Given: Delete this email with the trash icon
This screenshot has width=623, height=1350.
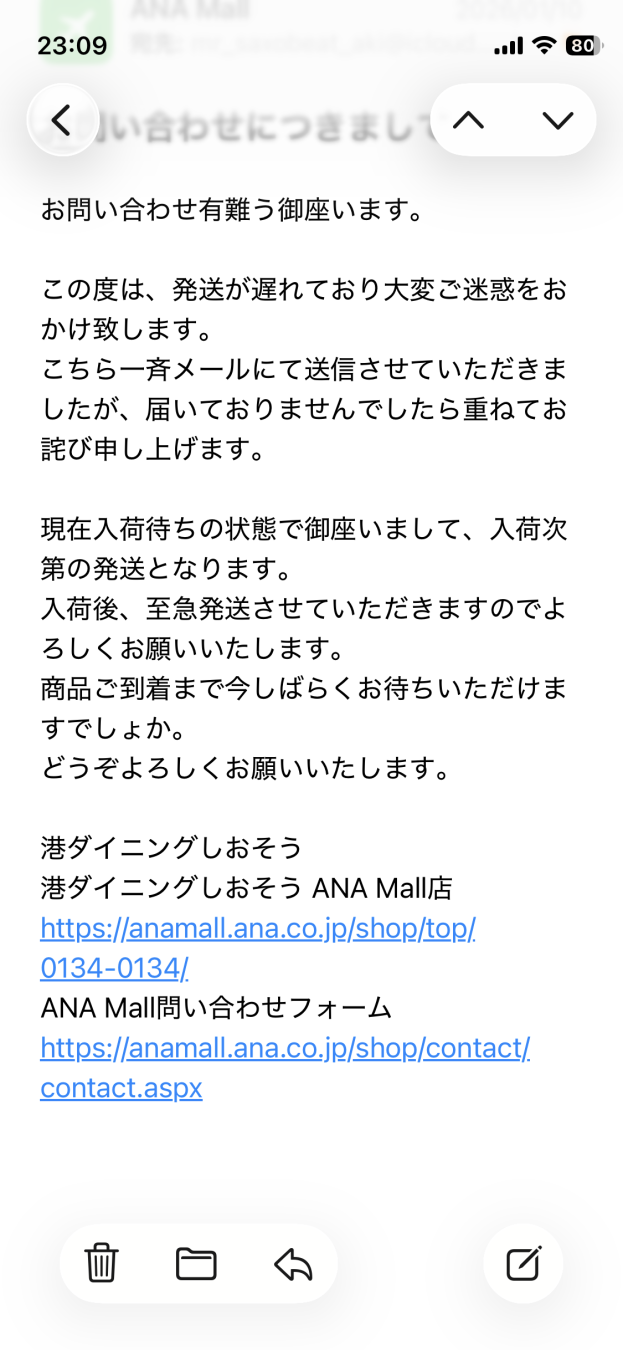Looking at the screenshot, I should pyautogui.click(x=101, y=1264).
